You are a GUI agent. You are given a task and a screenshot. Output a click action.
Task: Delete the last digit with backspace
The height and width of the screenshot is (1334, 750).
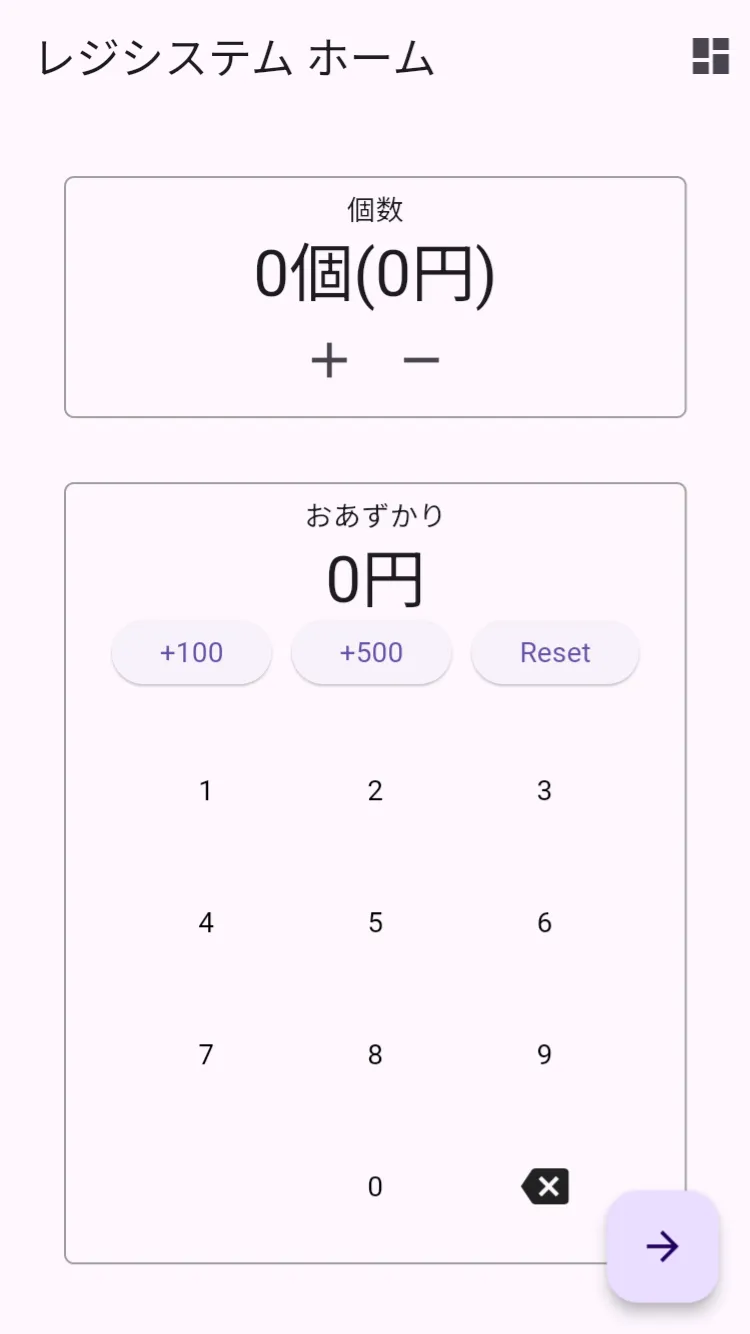coord(545,1187)
